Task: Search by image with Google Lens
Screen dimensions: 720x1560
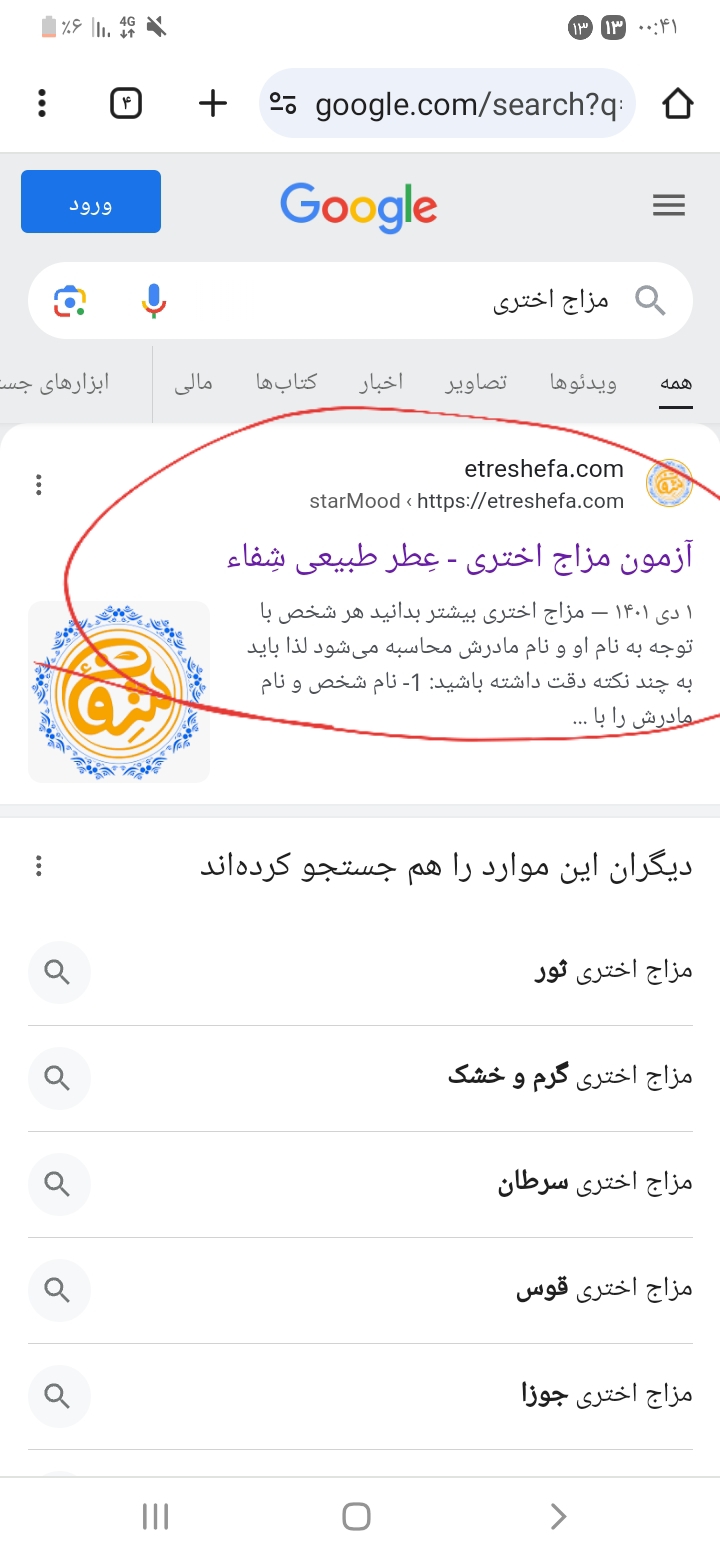Action: [x=70, y=300]
